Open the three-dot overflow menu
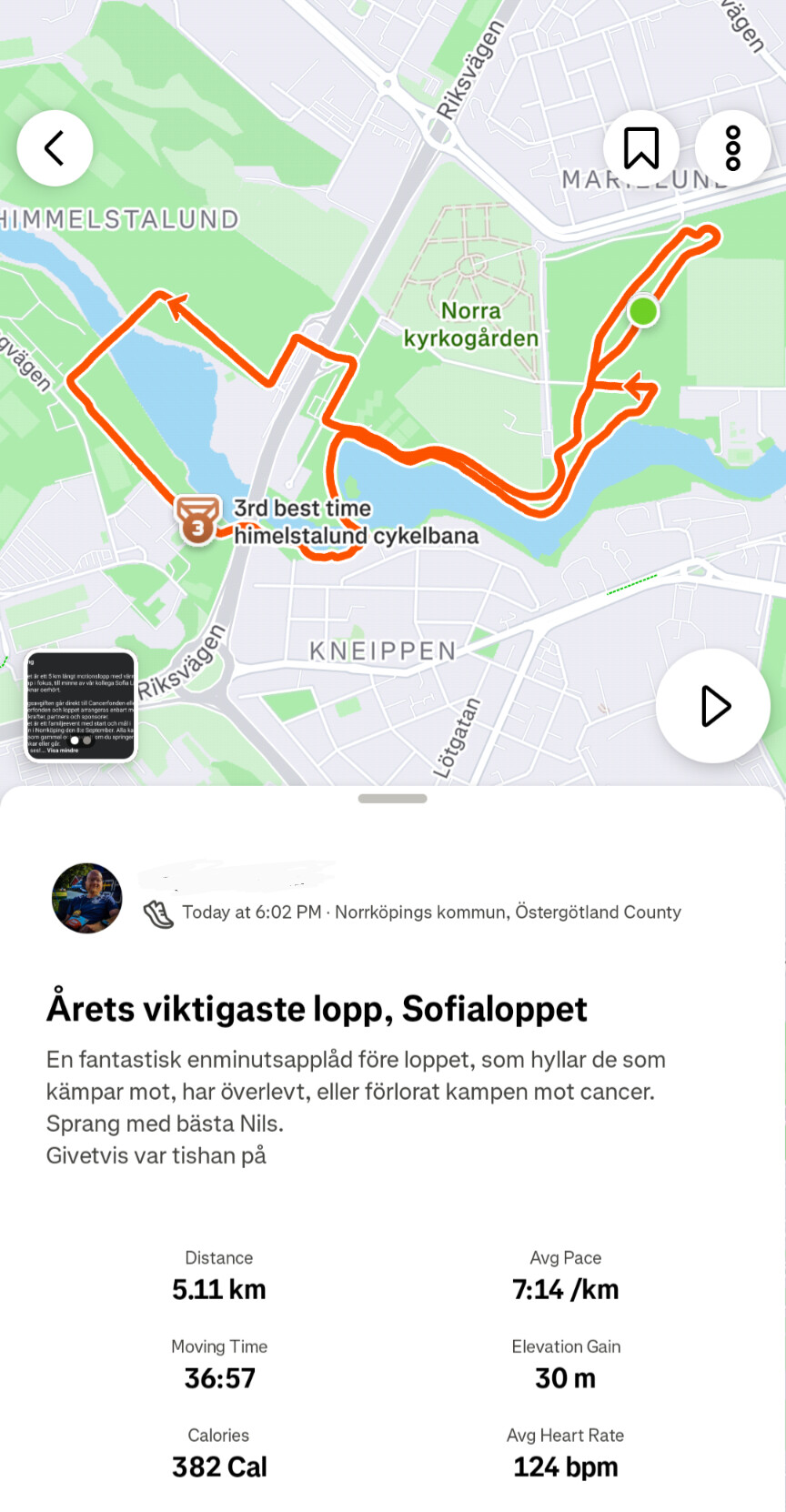 [732, 147]
